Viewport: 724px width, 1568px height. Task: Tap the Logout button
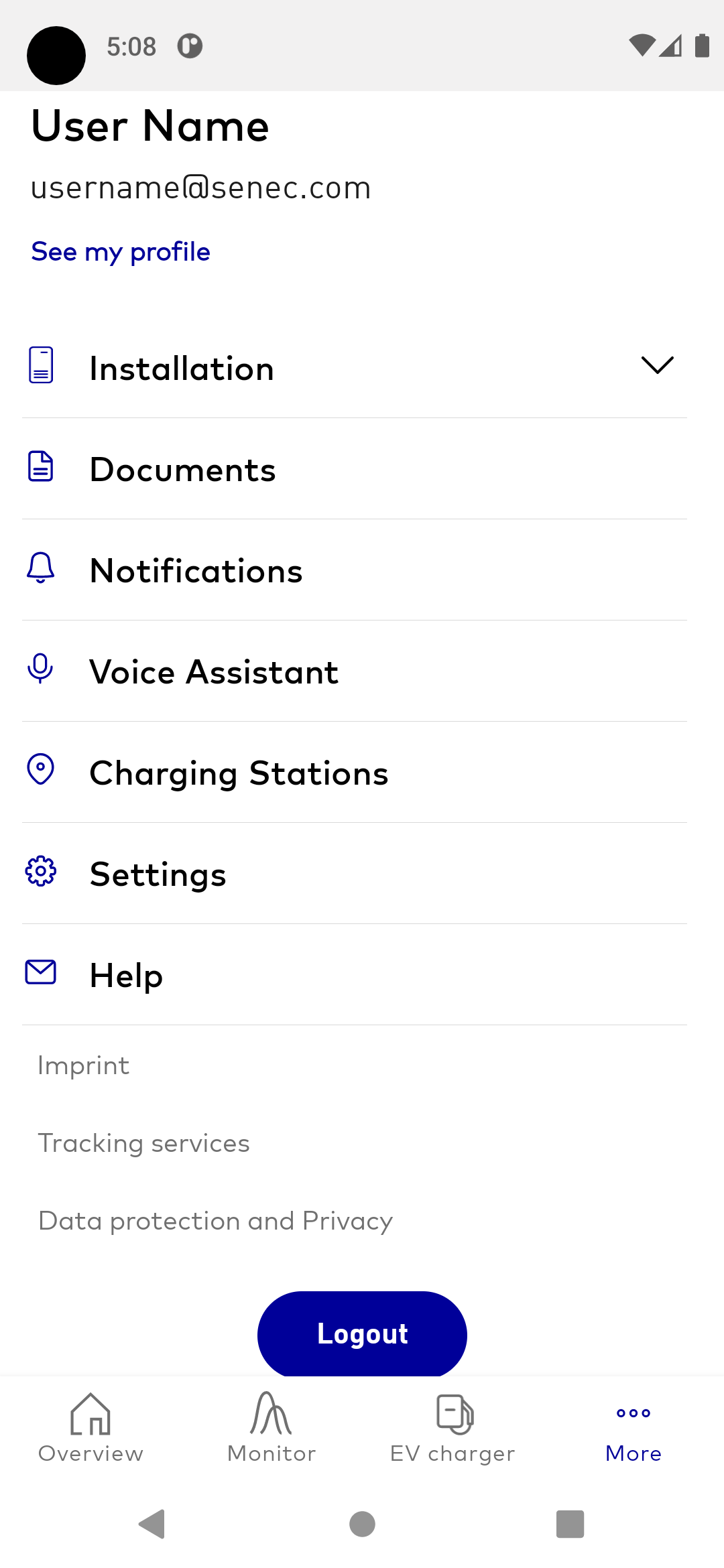point(362,1333)
